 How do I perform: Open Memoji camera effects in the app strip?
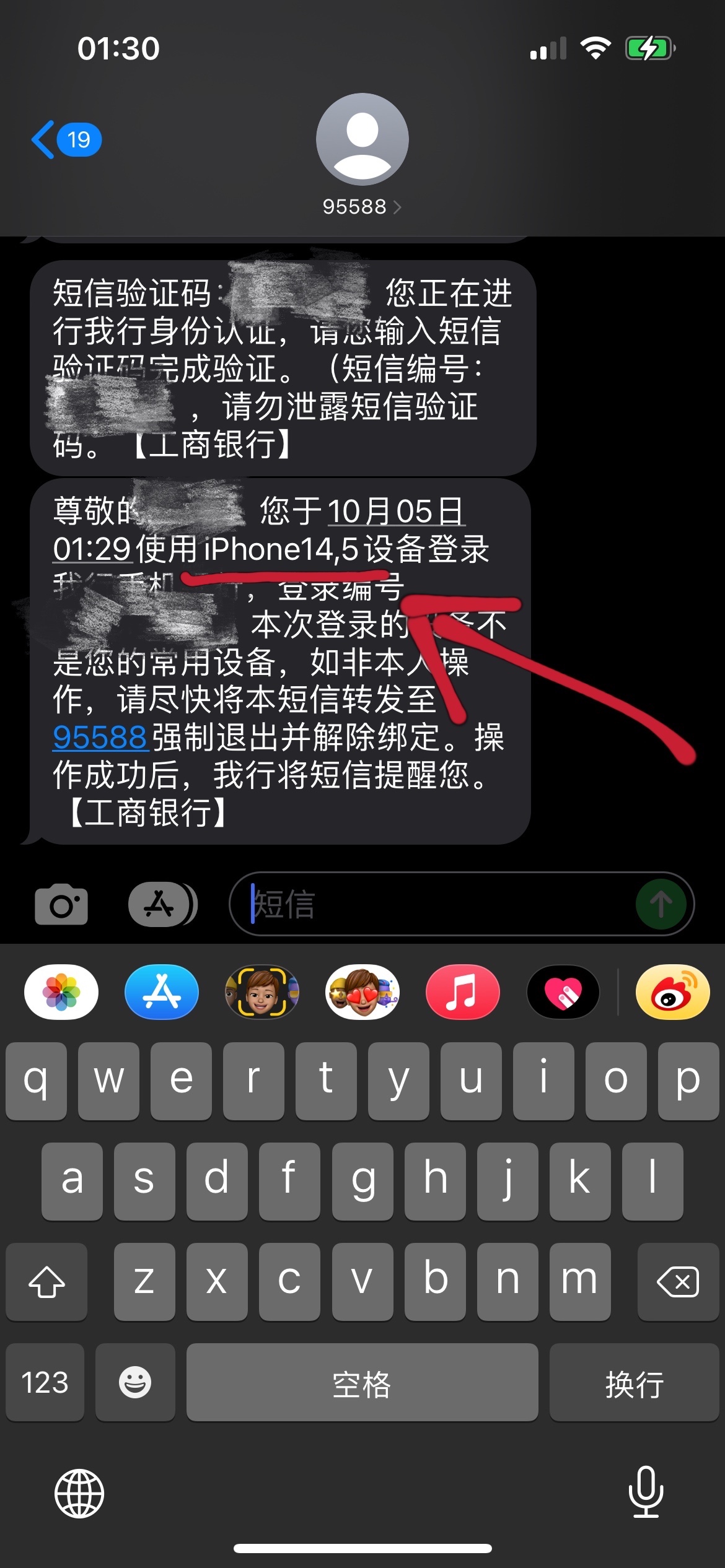[262, 991]
